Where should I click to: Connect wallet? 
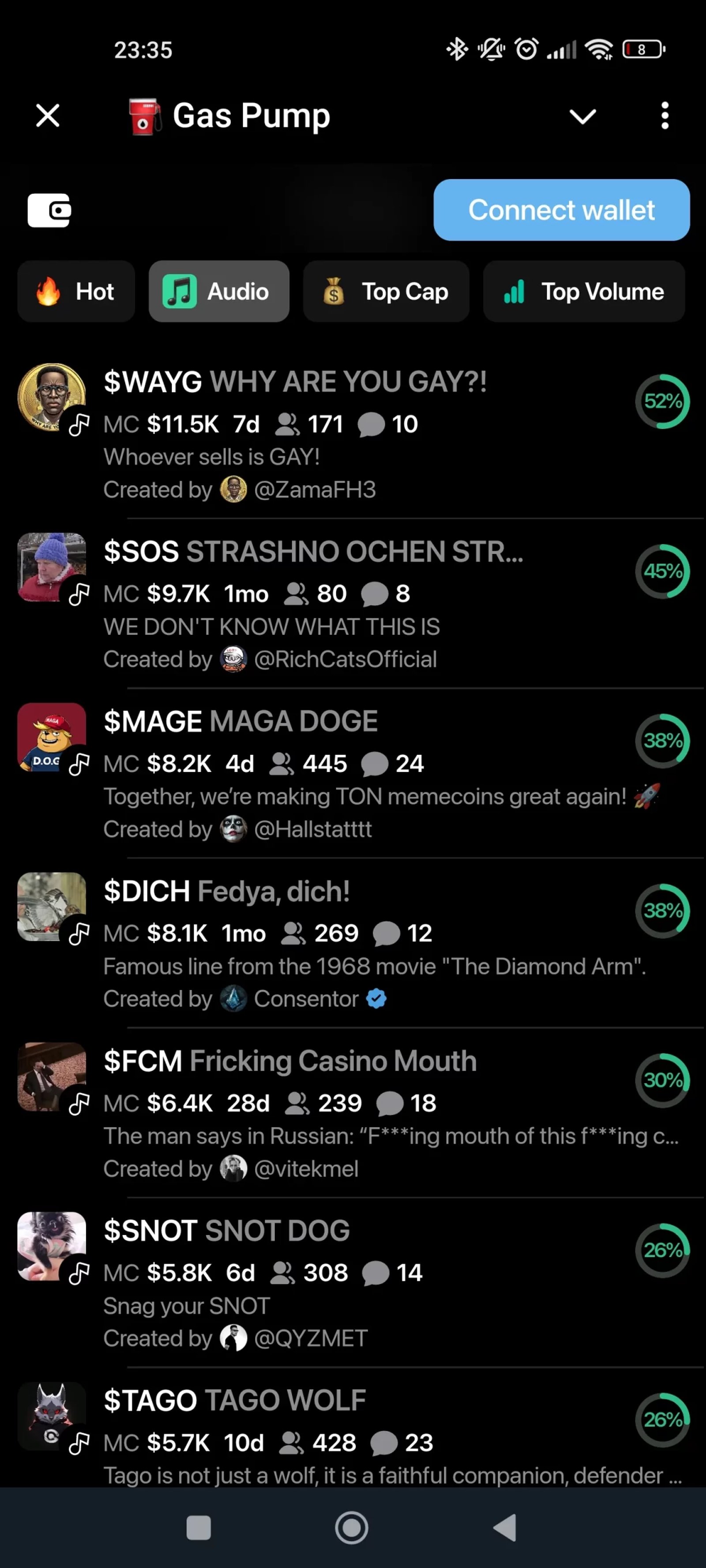coord(561,210)
